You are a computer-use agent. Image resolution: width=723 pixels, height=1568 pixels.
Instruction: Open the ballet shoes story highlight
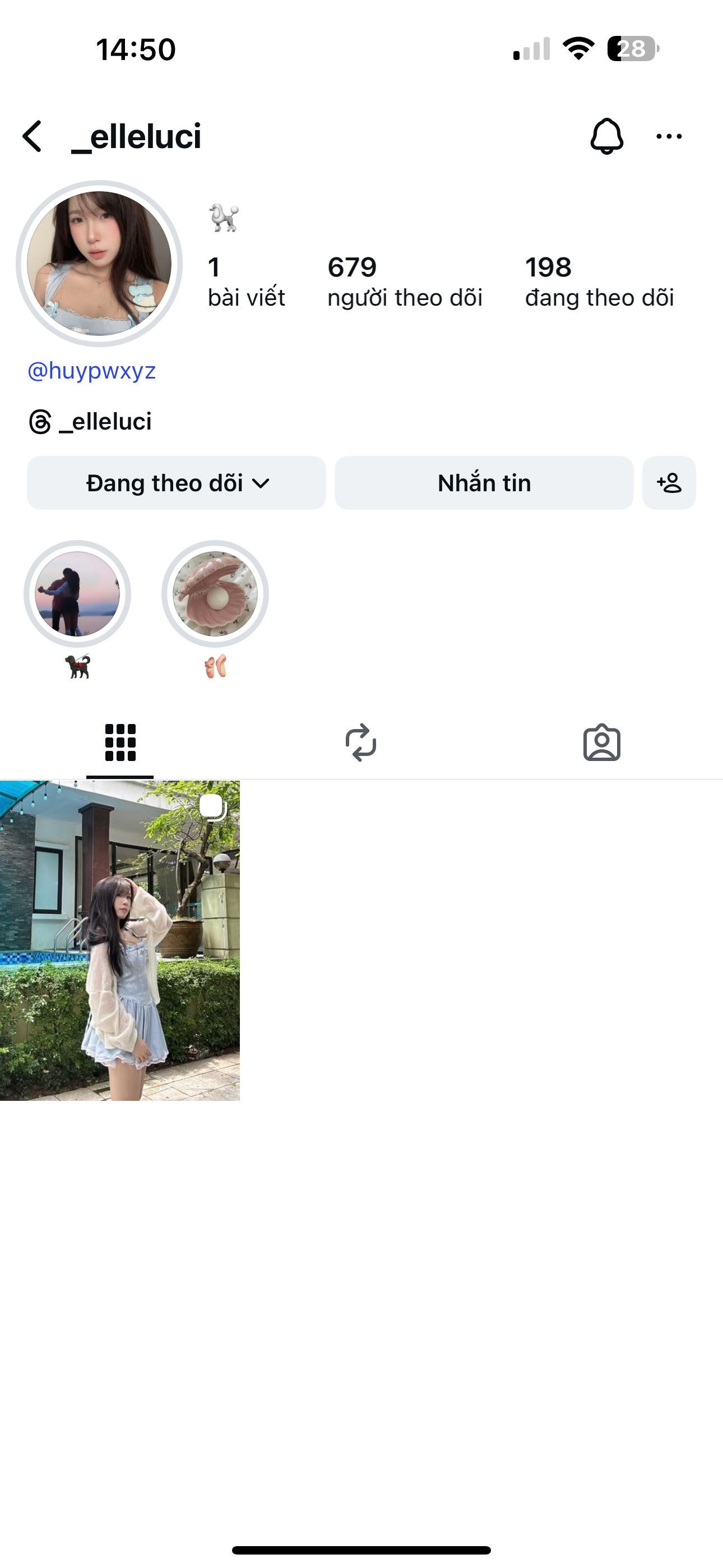tap(215, 594)
